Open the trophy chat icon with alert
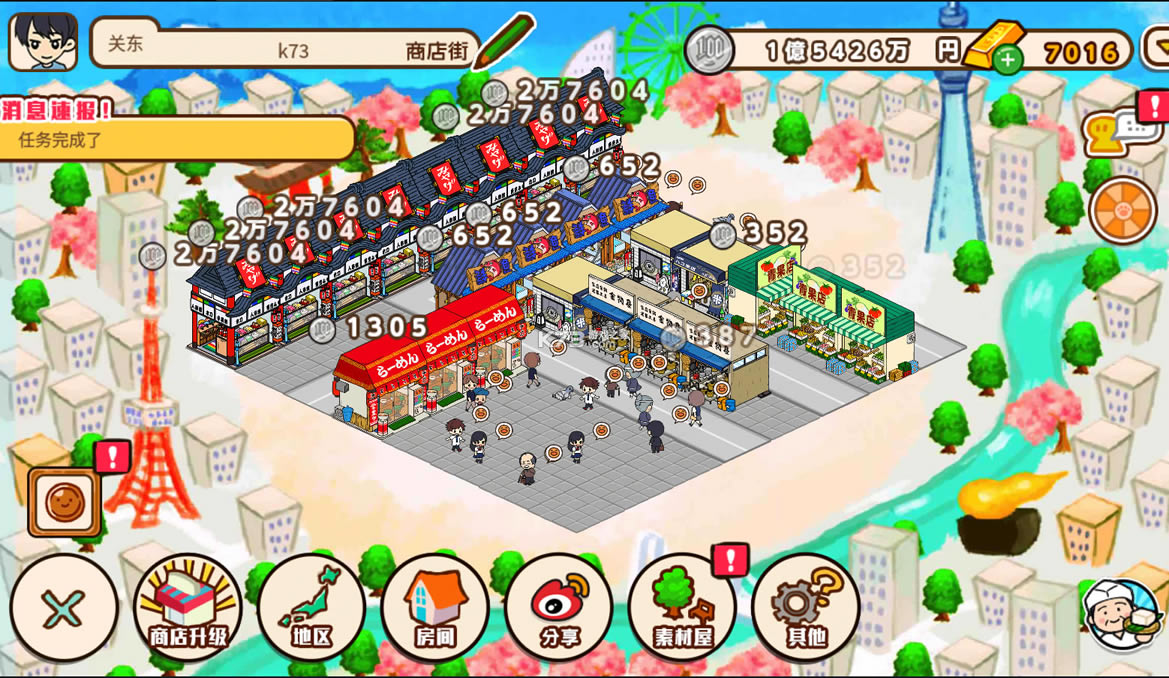Viewport: 1169px width, 678px height. (1118, 132)
